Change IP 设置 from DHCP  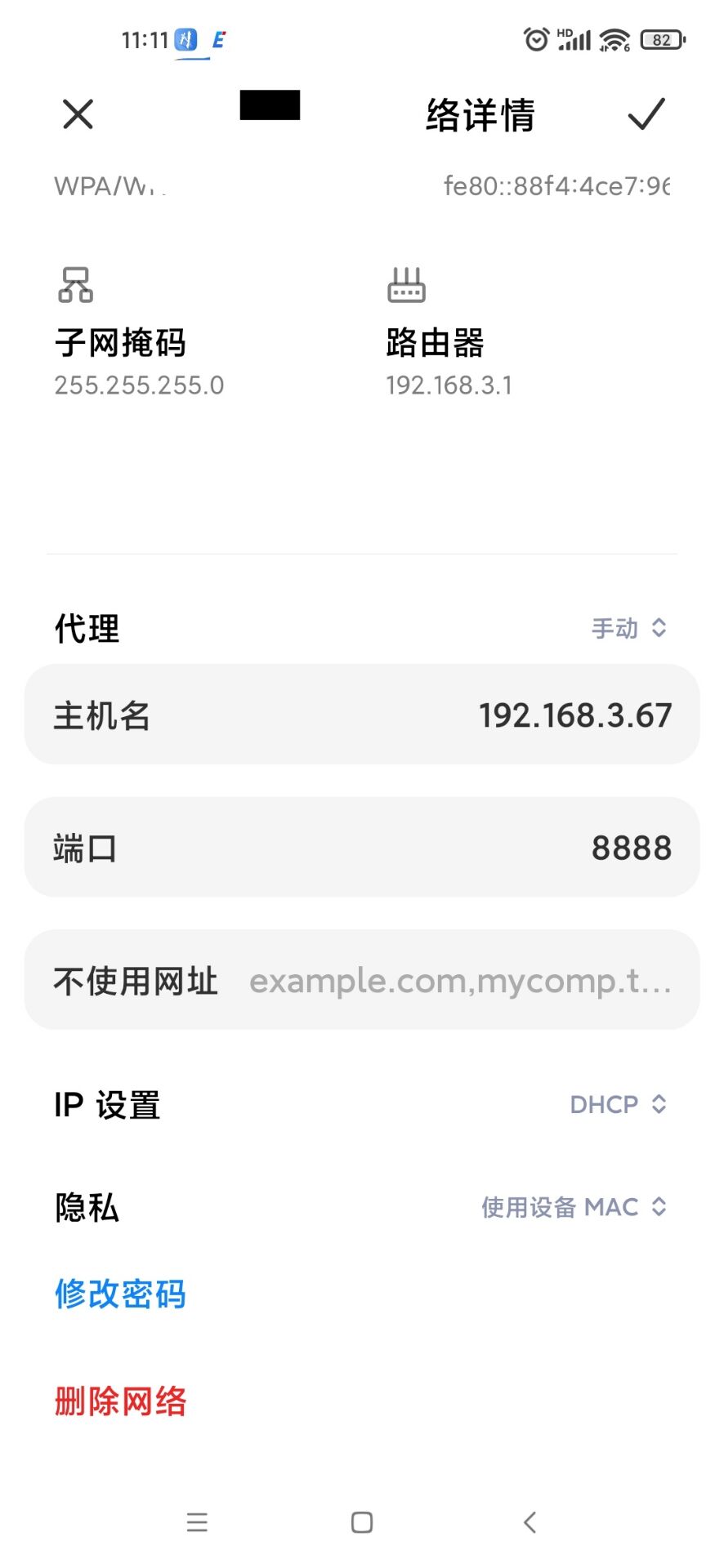tap(618, 1104)
